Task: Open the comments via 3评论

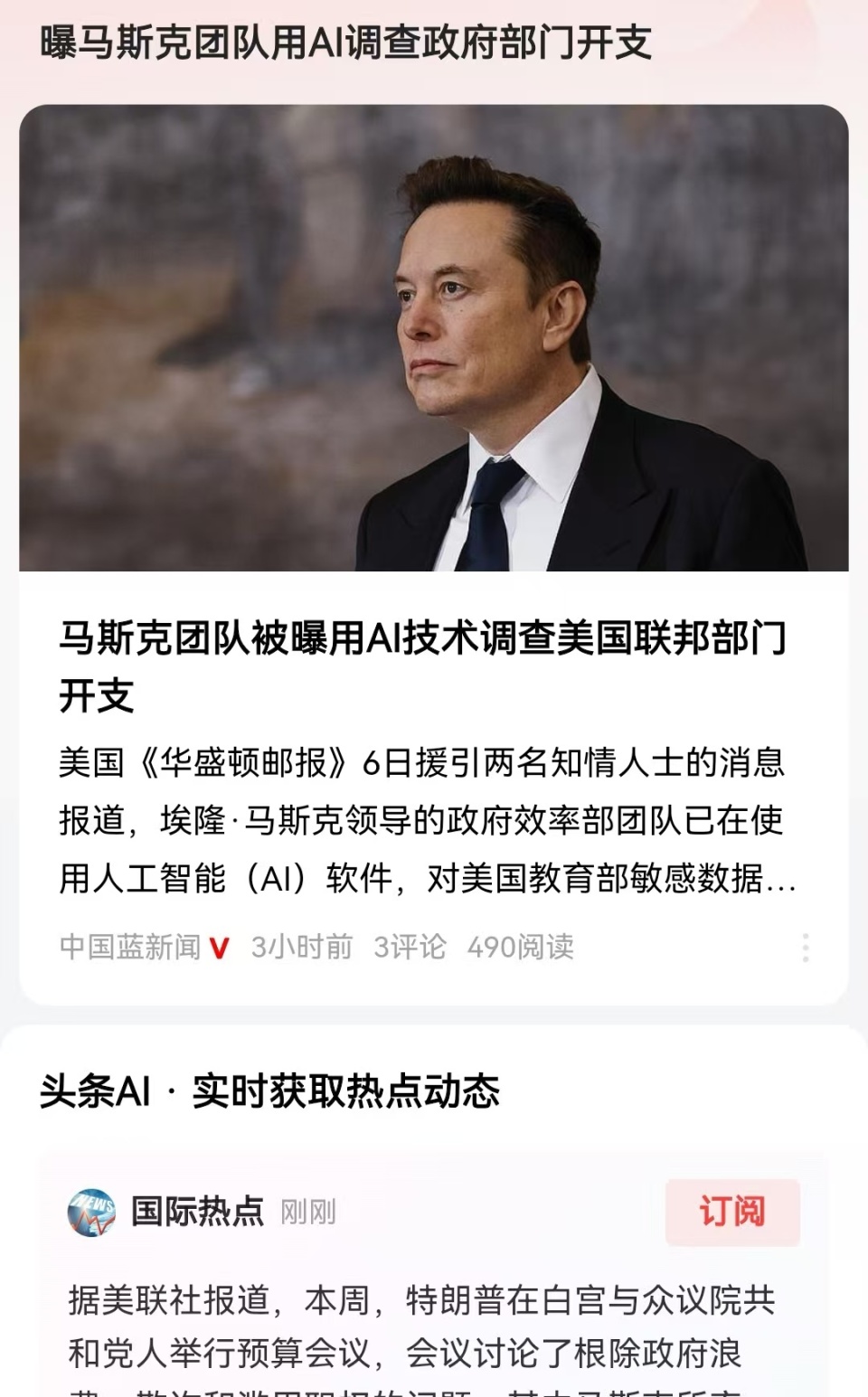Action: pos(409,946)
